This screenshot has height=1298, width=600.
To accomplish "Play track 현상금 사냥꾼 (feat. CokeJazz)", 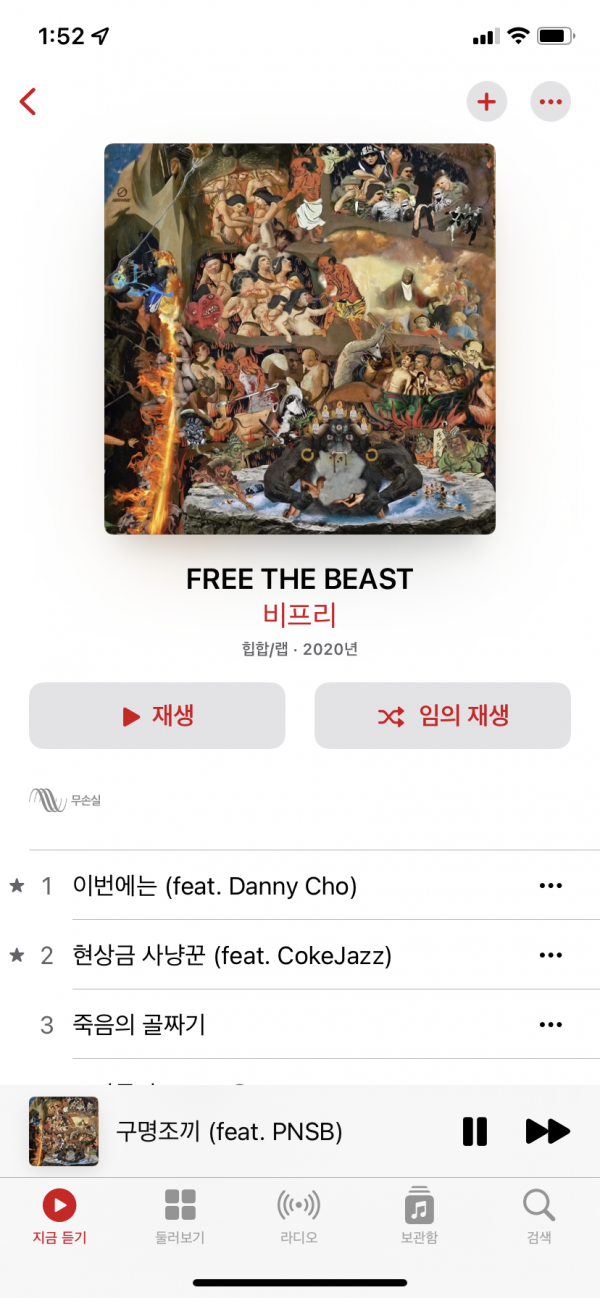I will [232, 955].
